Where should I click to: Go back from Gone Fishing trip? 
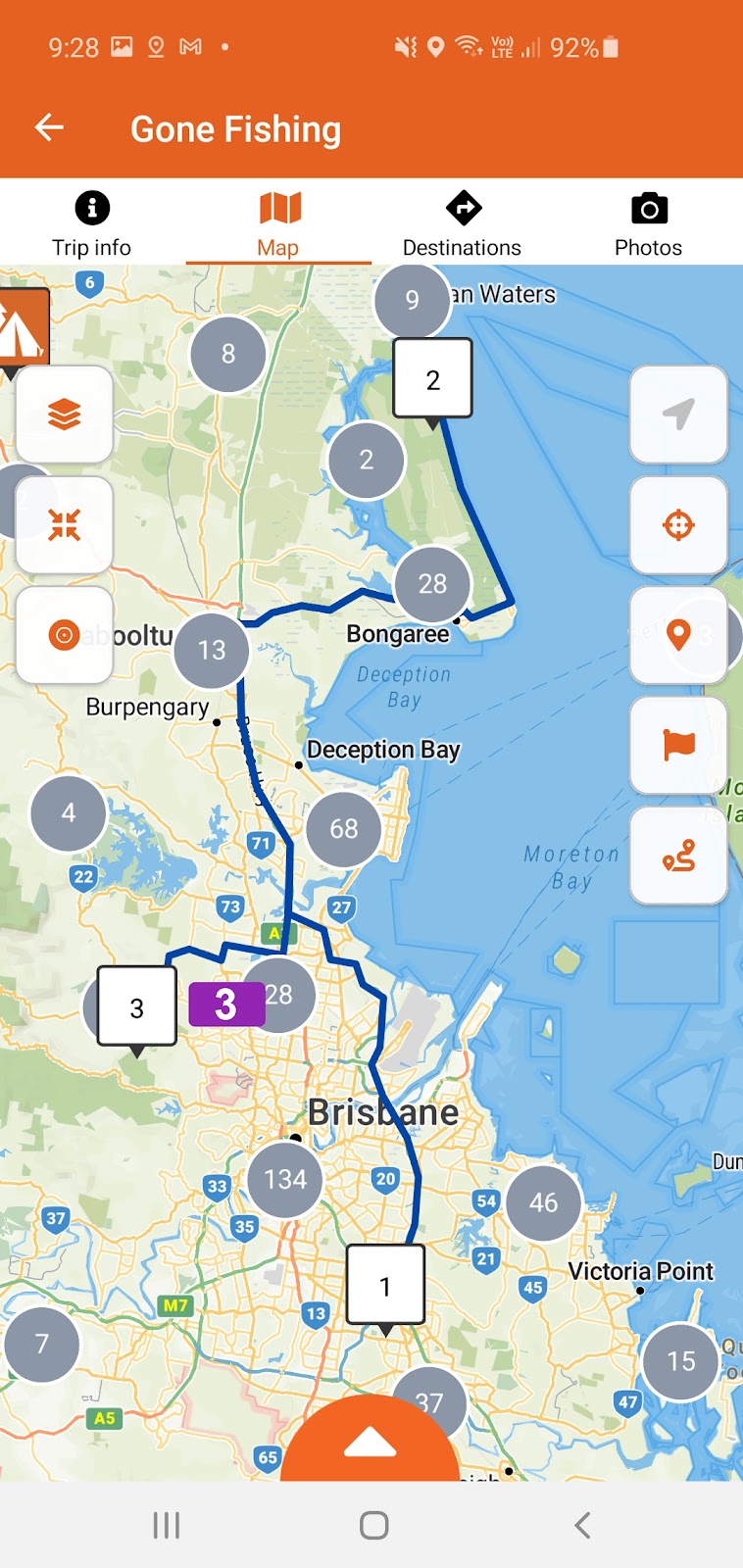point(49,127)
